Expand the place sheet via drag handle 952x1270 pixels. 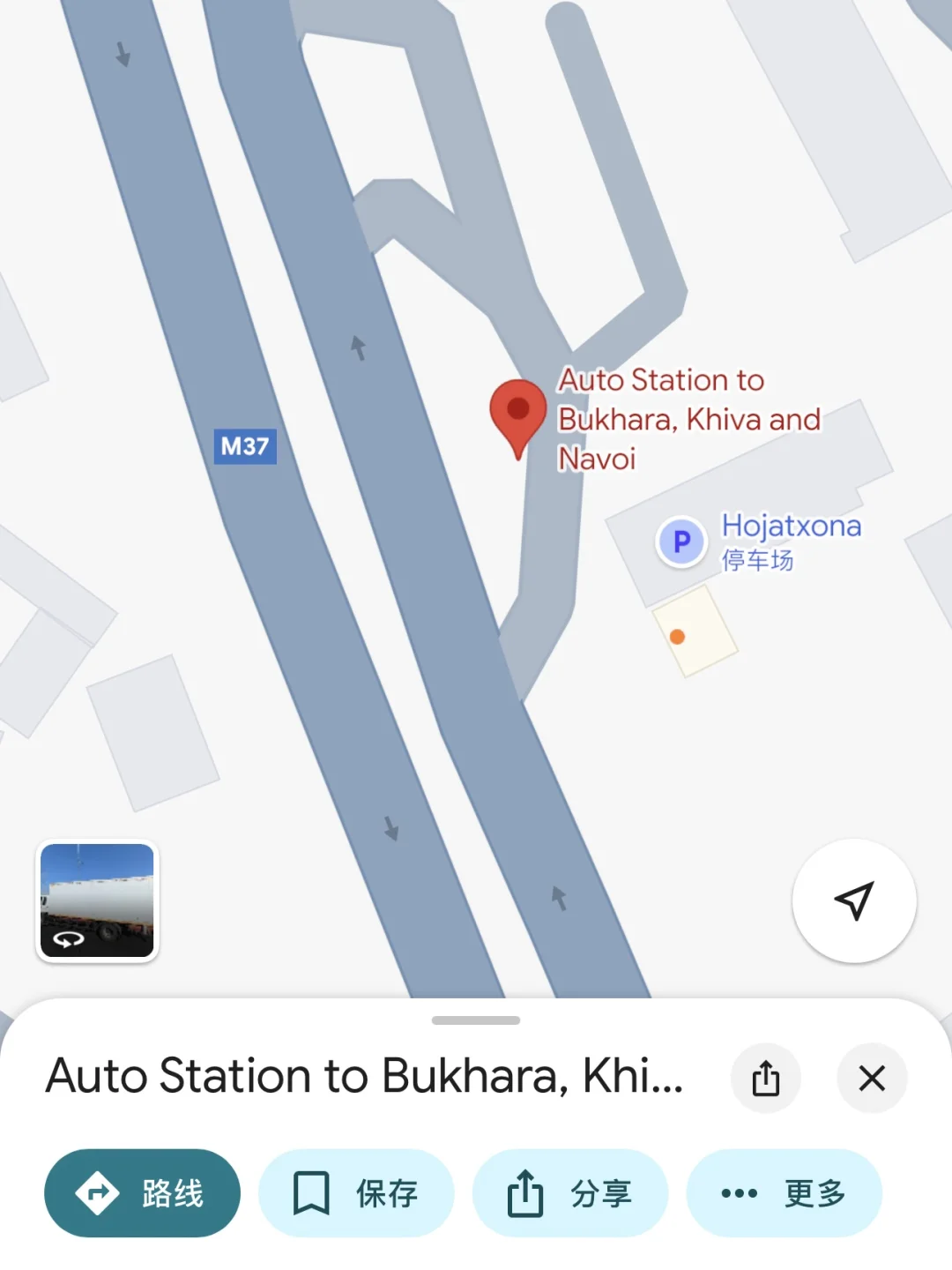(476, 1020)
